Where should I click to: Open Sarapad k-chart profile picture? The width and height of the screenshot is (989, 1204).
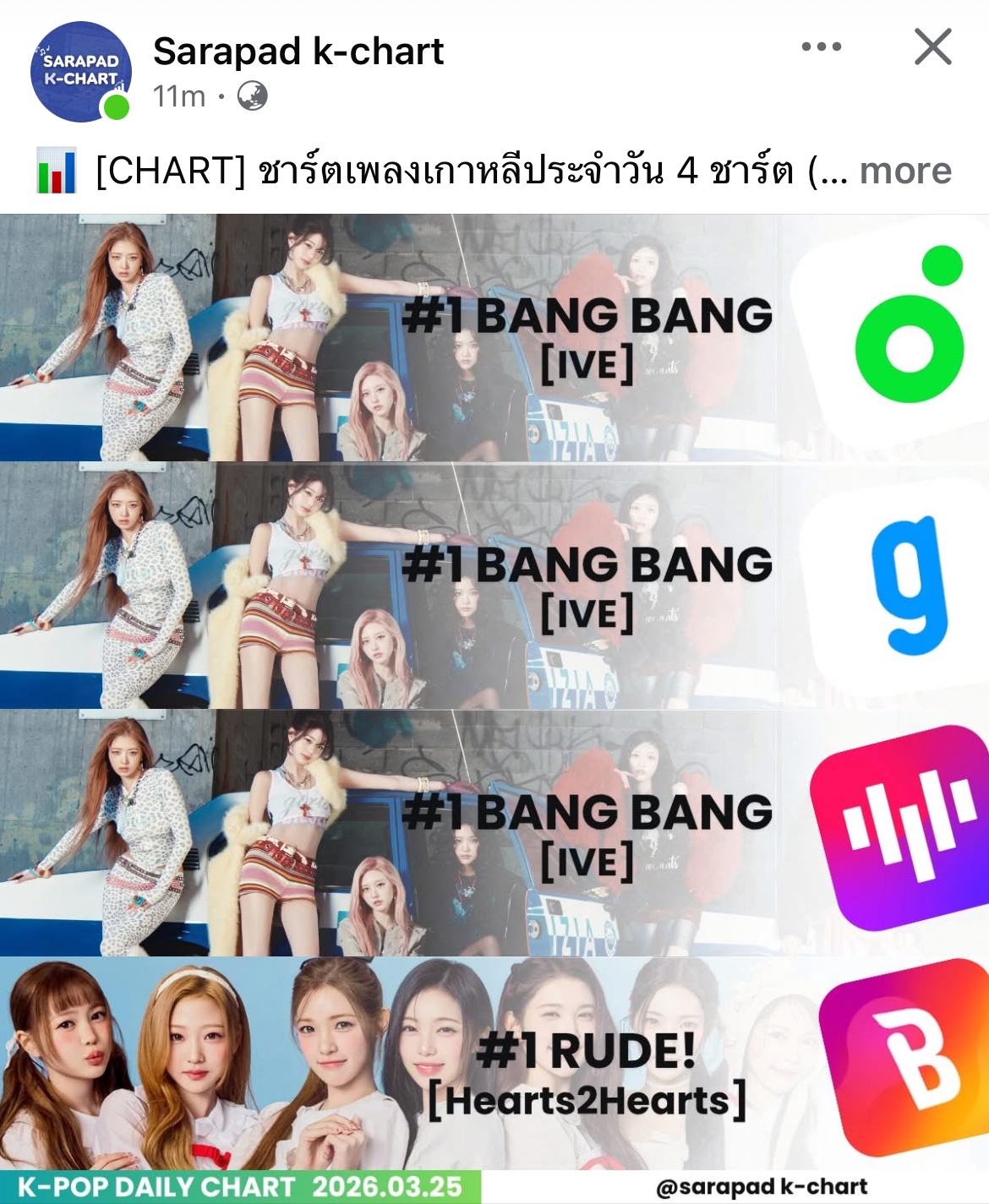click(x=80, y=72)
